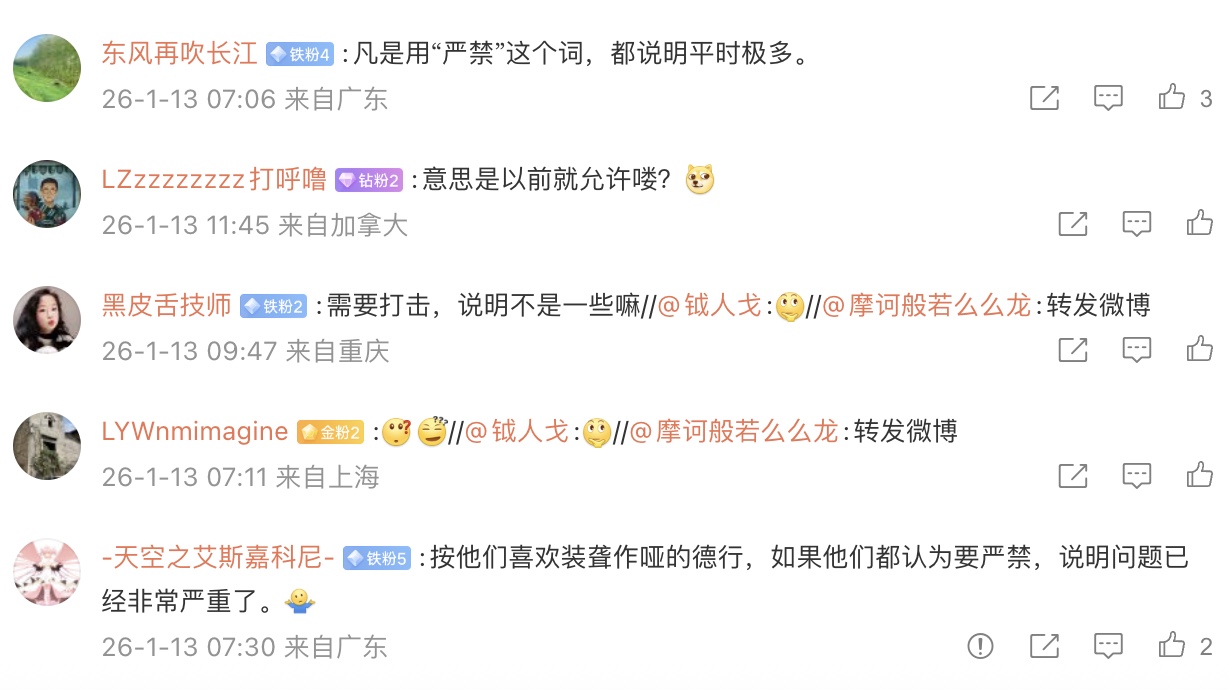Repost -天空之艾斯嘉科尼-'s comment

[x=1044, y=646]
